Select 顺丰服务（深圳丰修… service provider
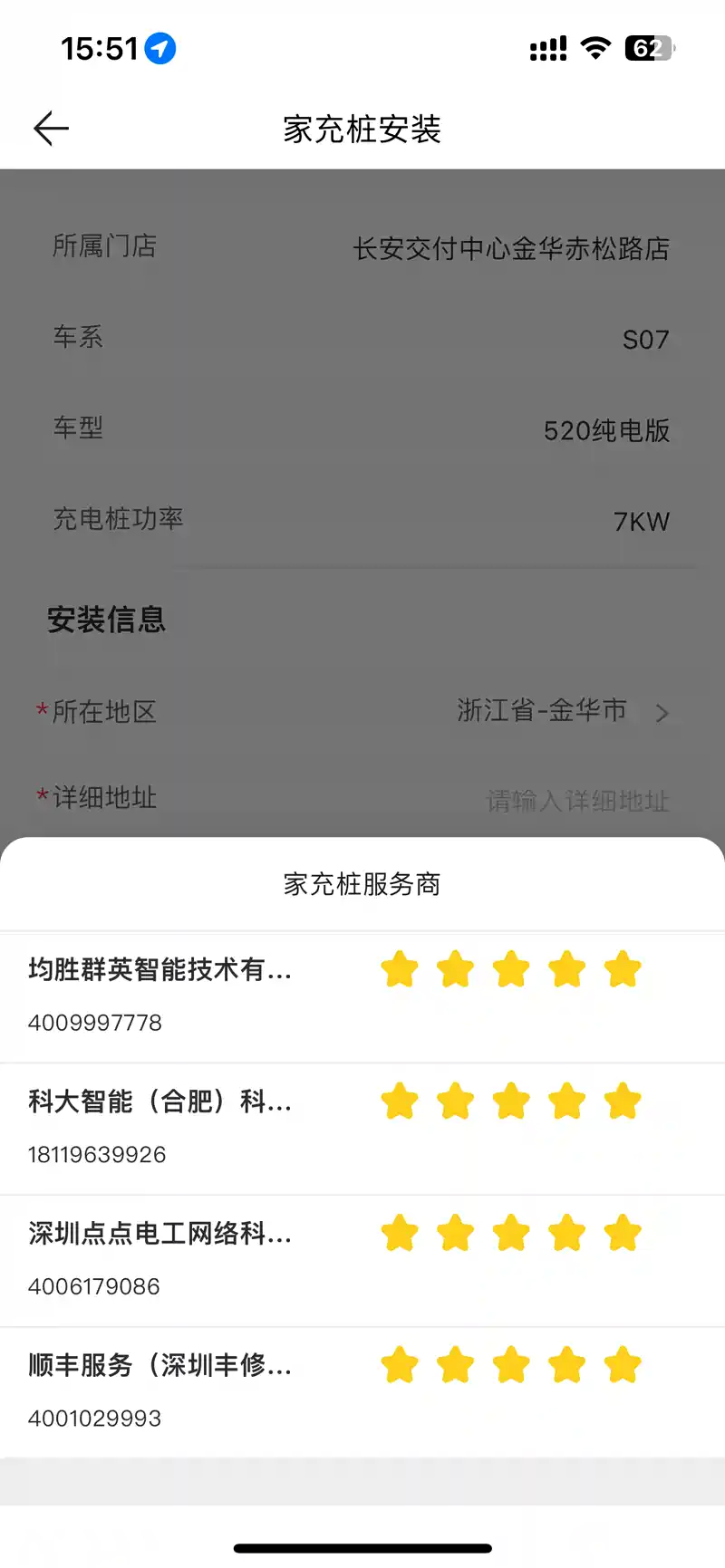The width and height of the screenshot is (725, 1568). pyautogui.click(x=160, y=1365)
